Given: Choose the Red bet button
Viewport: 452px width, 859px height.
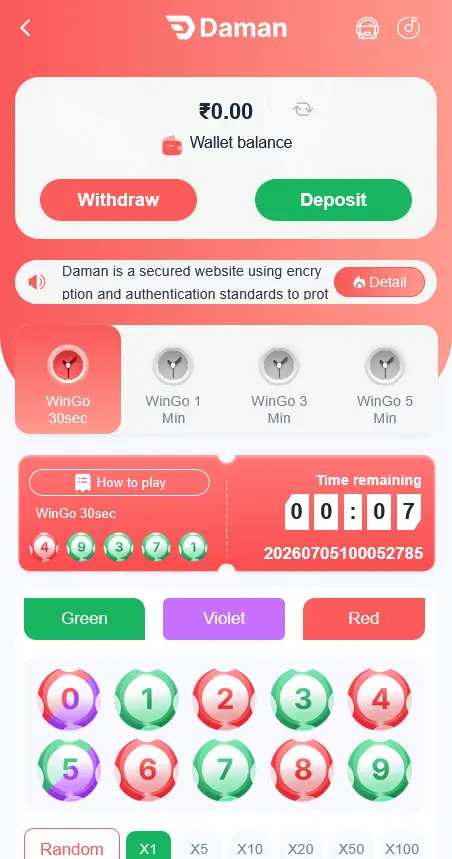Looking at the screenshot, I should click(x=364, y=619).
